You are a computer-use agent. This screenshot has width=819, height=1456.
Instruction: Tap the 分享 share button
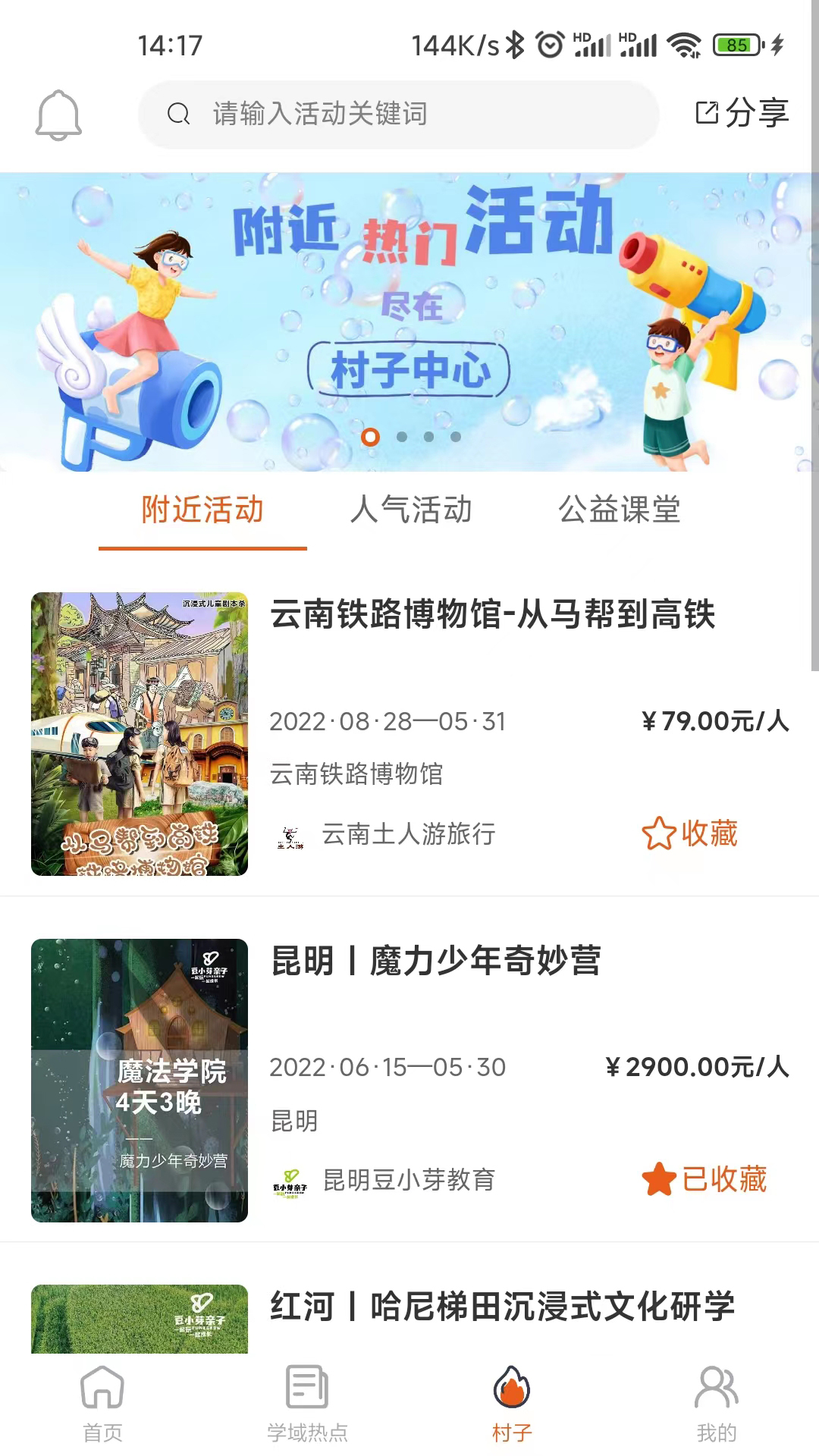742,114
